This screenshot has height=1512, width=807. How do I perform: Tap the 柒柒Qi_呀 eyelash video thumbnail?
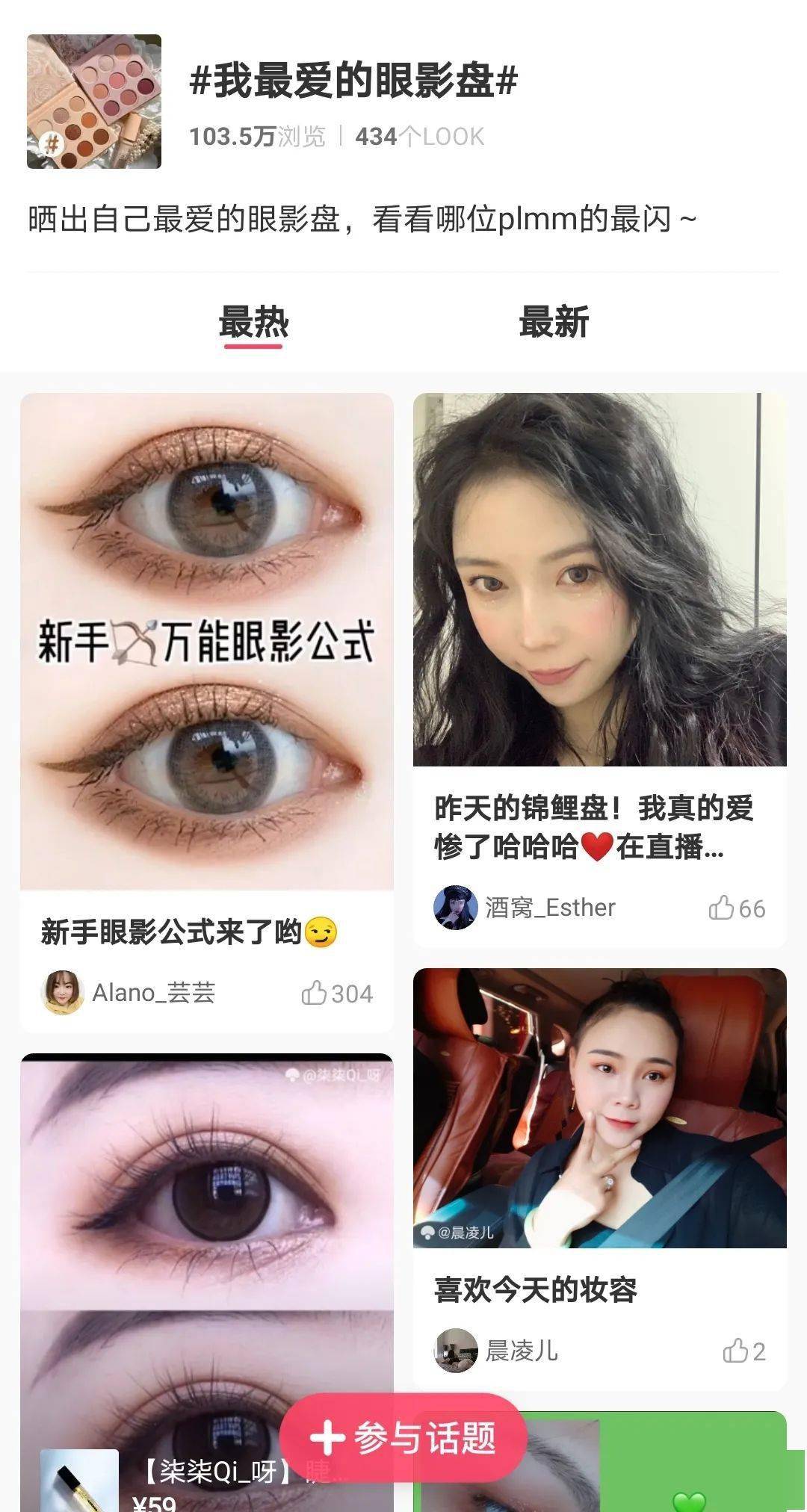(205, 1233)
